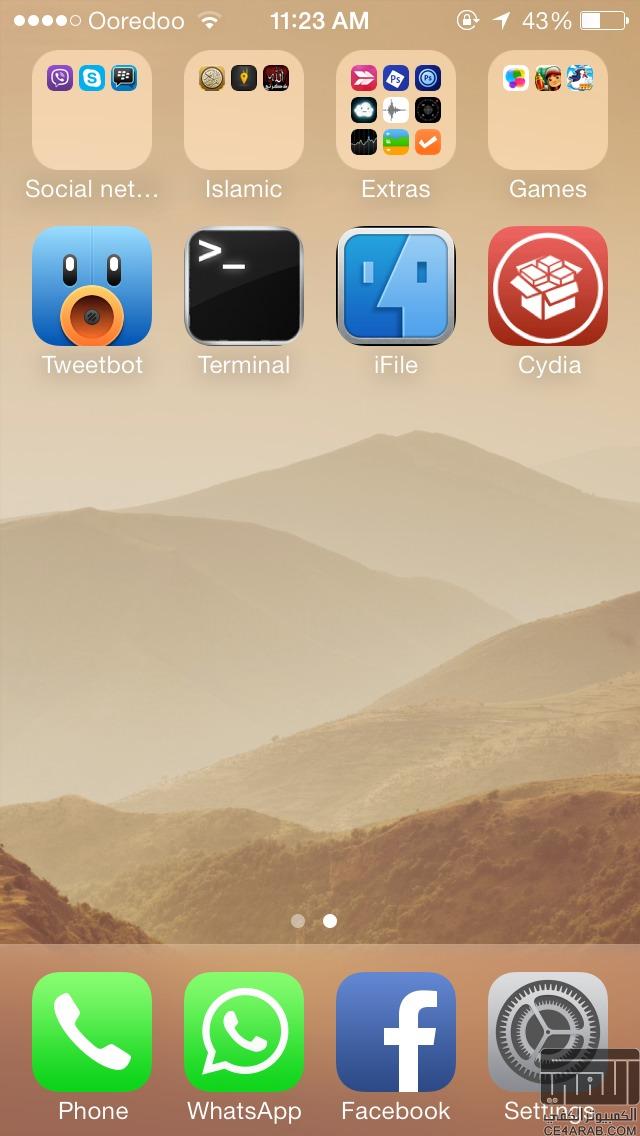Image resolution: width=640 pixels, height=1136 pixels.
Task: Open the Settings app
Action: point(548,1032)
